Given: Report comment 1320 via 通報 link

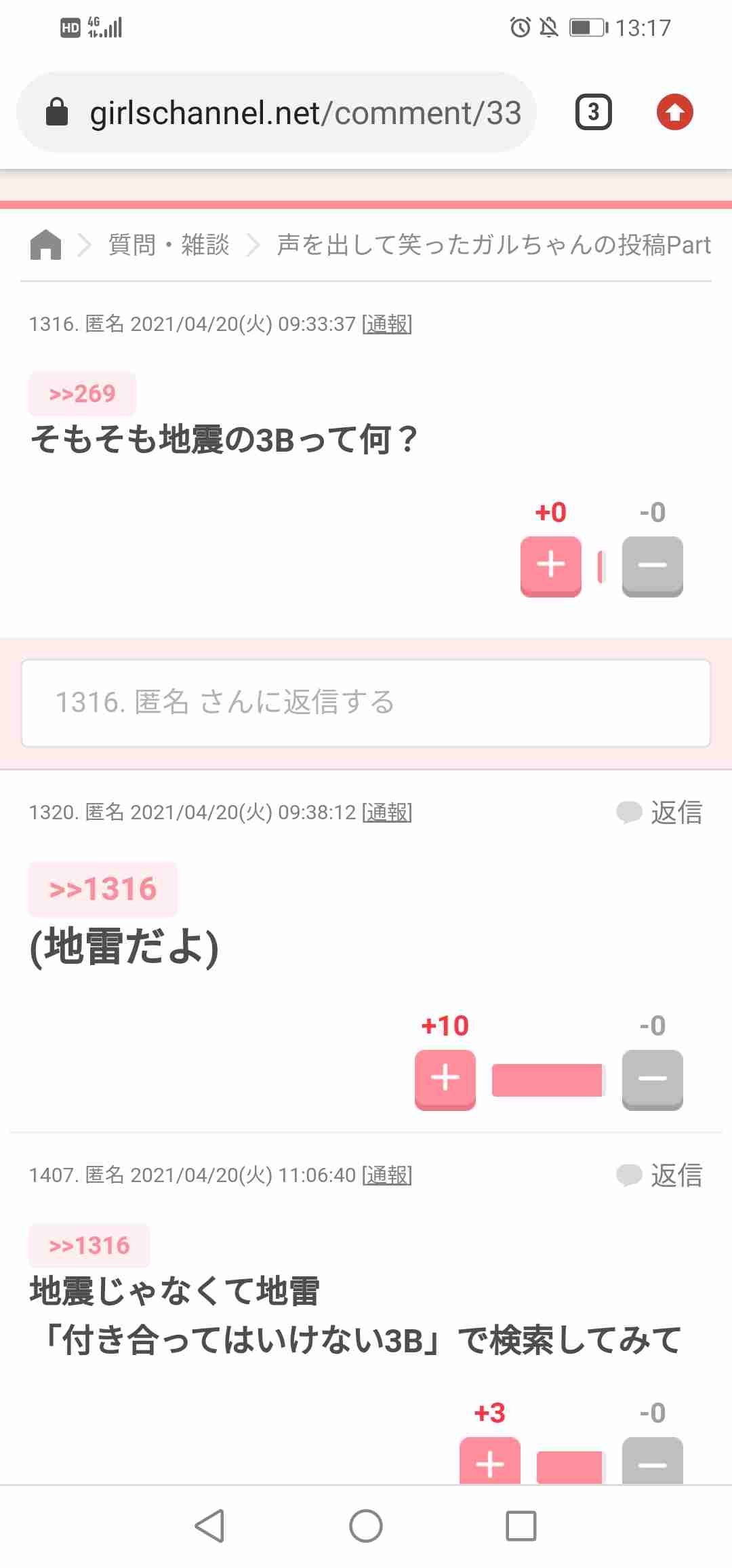Looking at the screenshot, I should click(387, 812).
